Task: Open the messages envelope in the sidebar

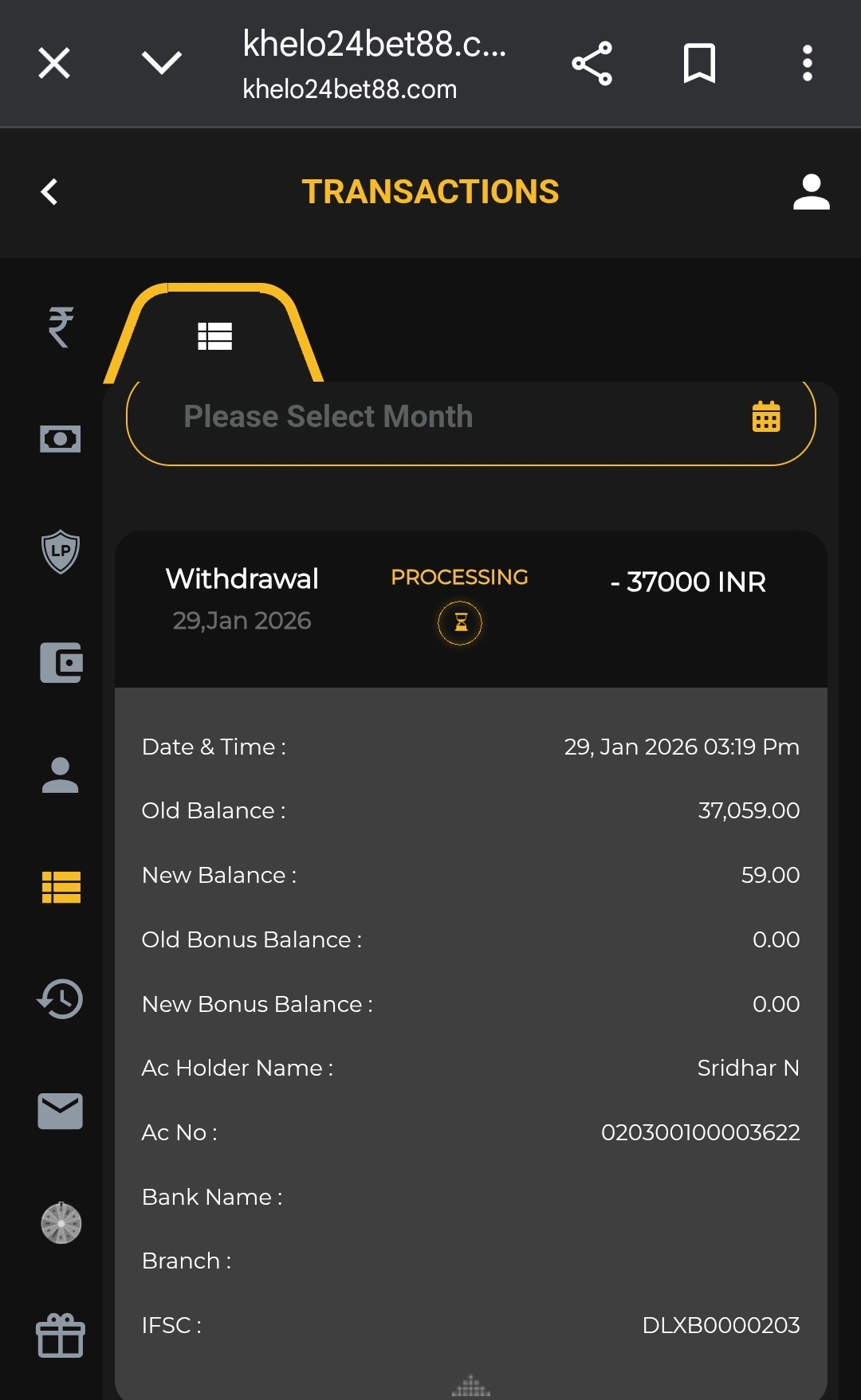Action: click(x=61, y=1112)
